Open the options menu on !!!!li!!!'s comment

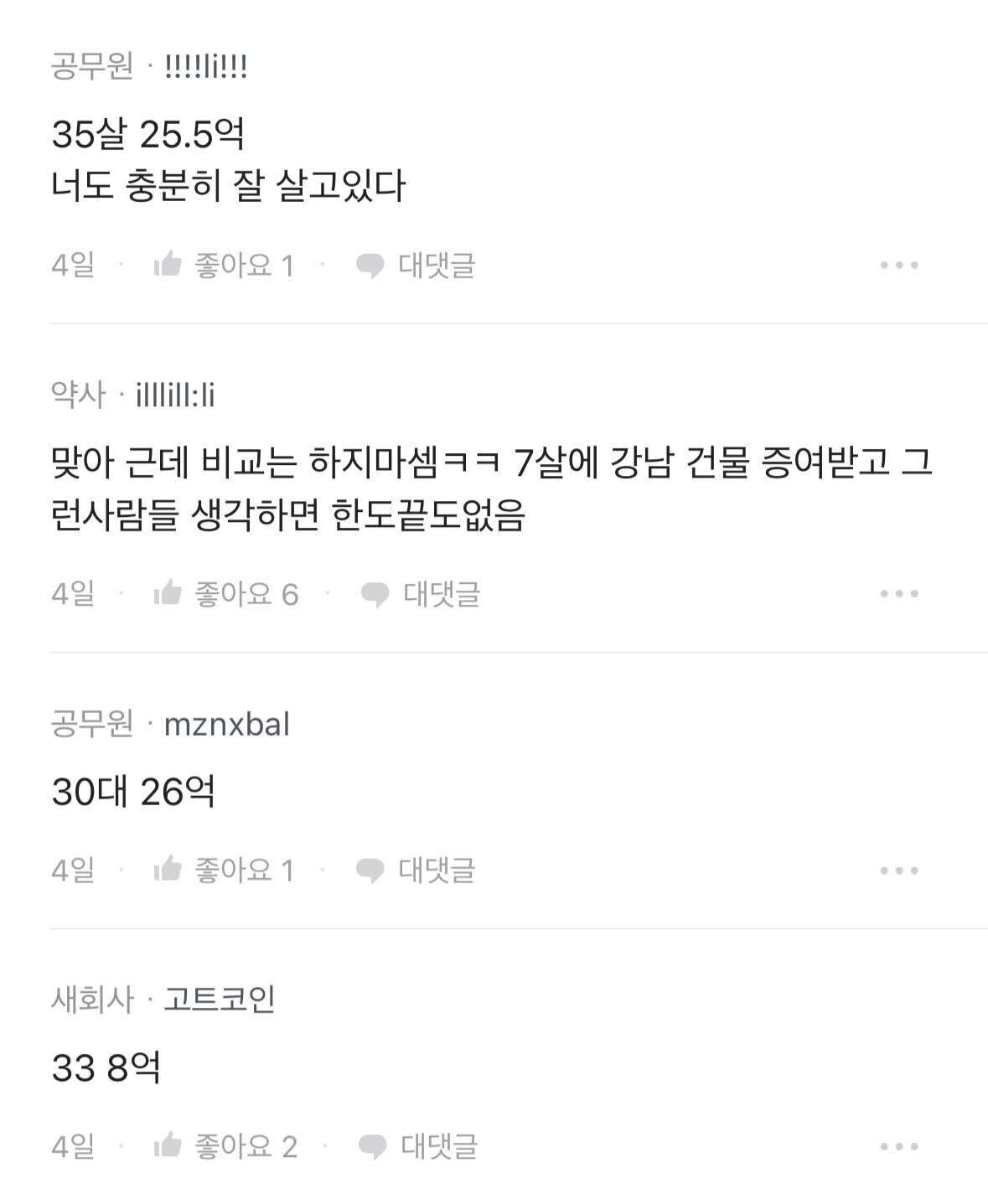pyautogui.click(x=898, y=266)
